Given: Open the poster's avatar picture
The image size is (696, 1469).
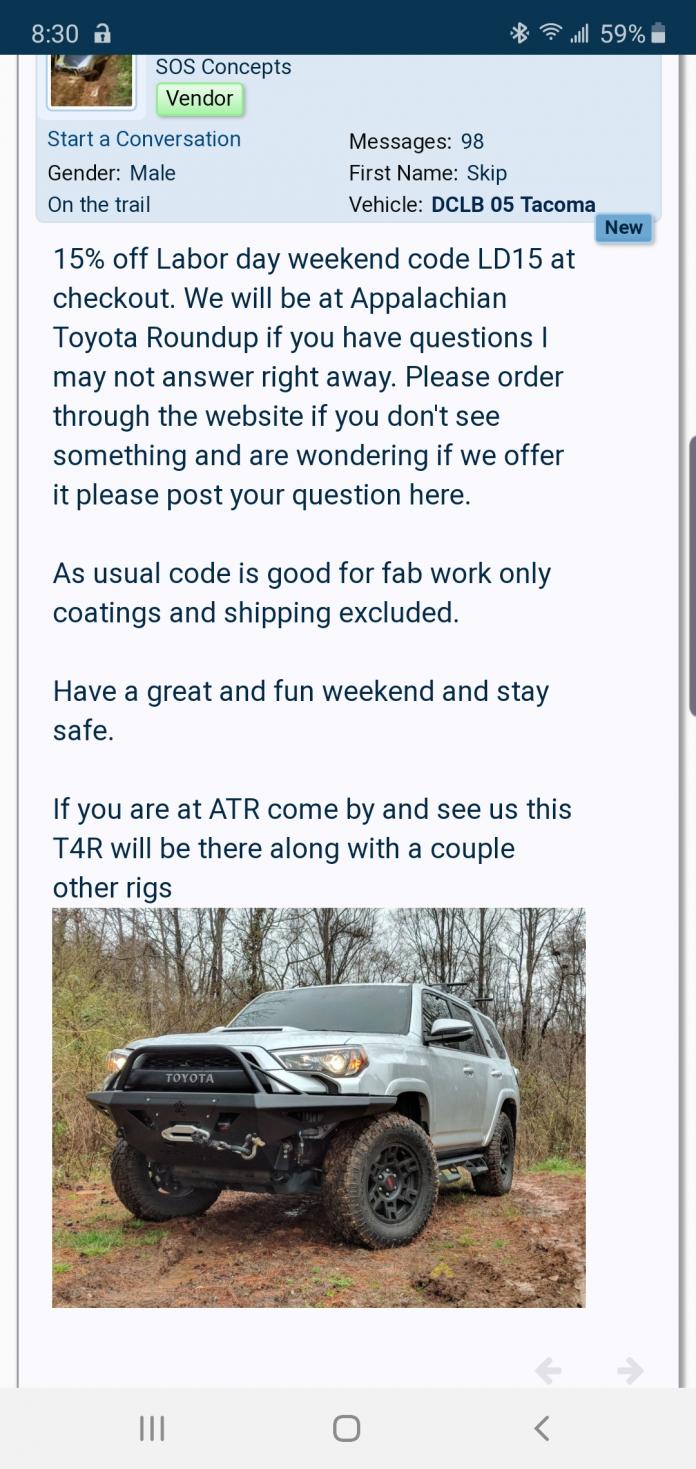Looking at the screenshot, I should [x=91, y=81].
